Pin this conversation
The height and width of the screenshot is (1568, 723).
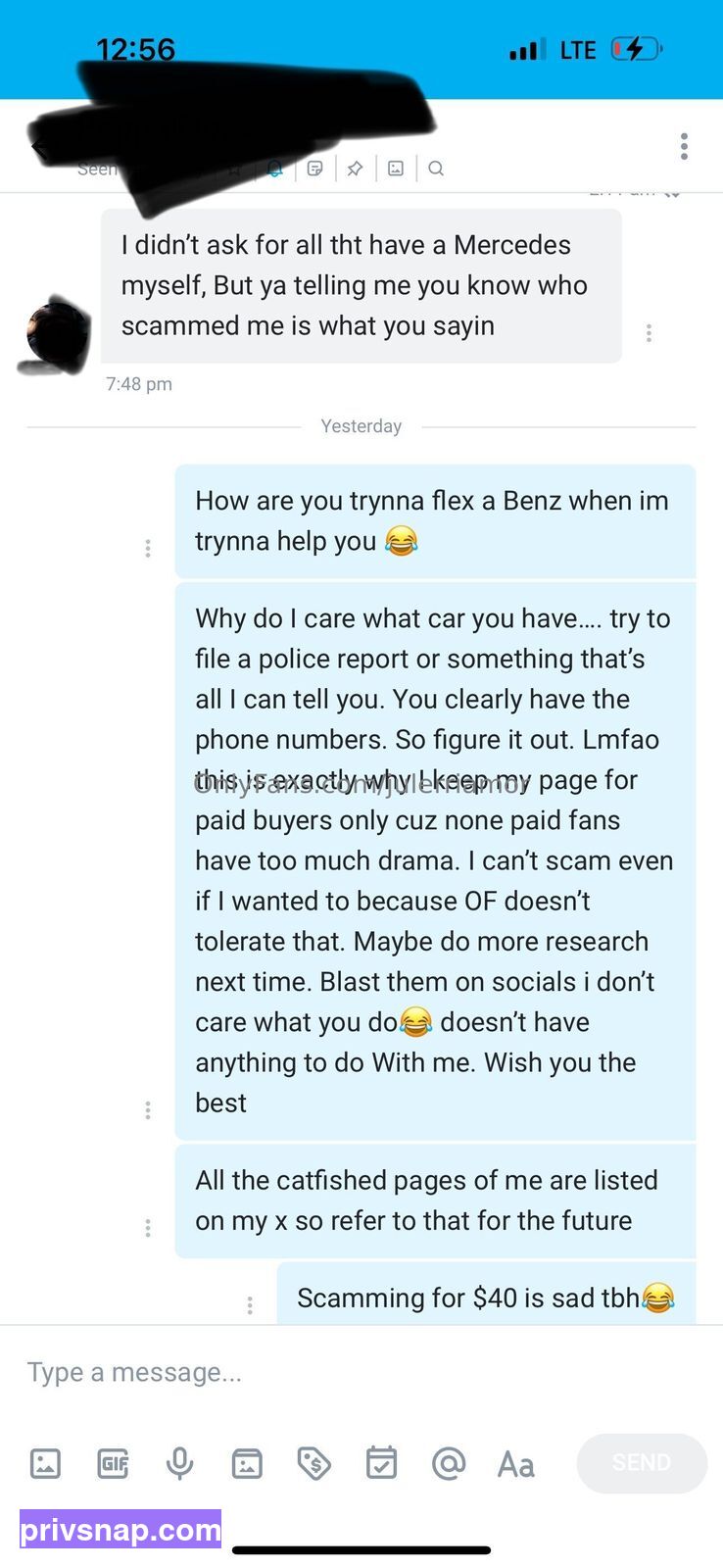point(355,169)
